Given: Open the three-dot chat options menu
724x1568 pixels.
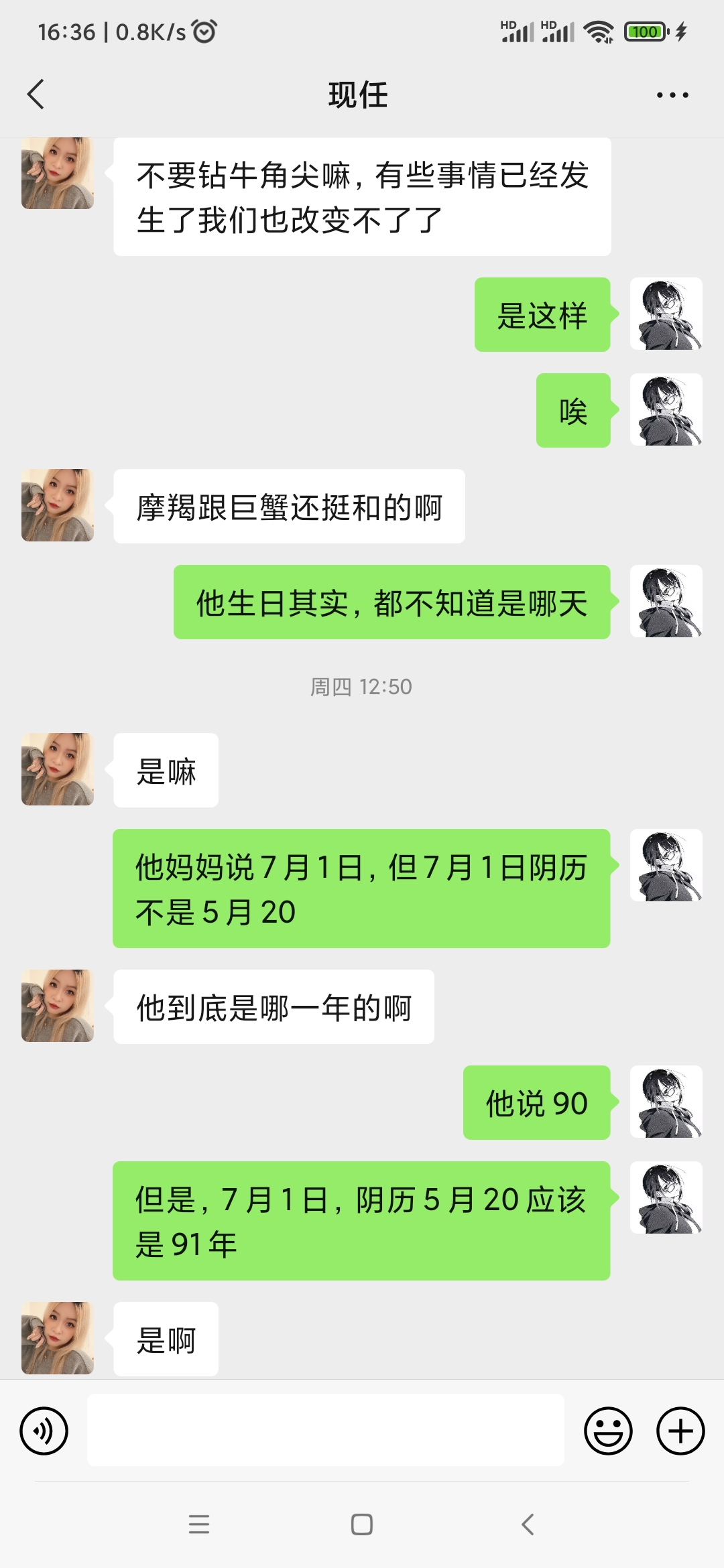Looking at the screenshot, I should 672,95.
